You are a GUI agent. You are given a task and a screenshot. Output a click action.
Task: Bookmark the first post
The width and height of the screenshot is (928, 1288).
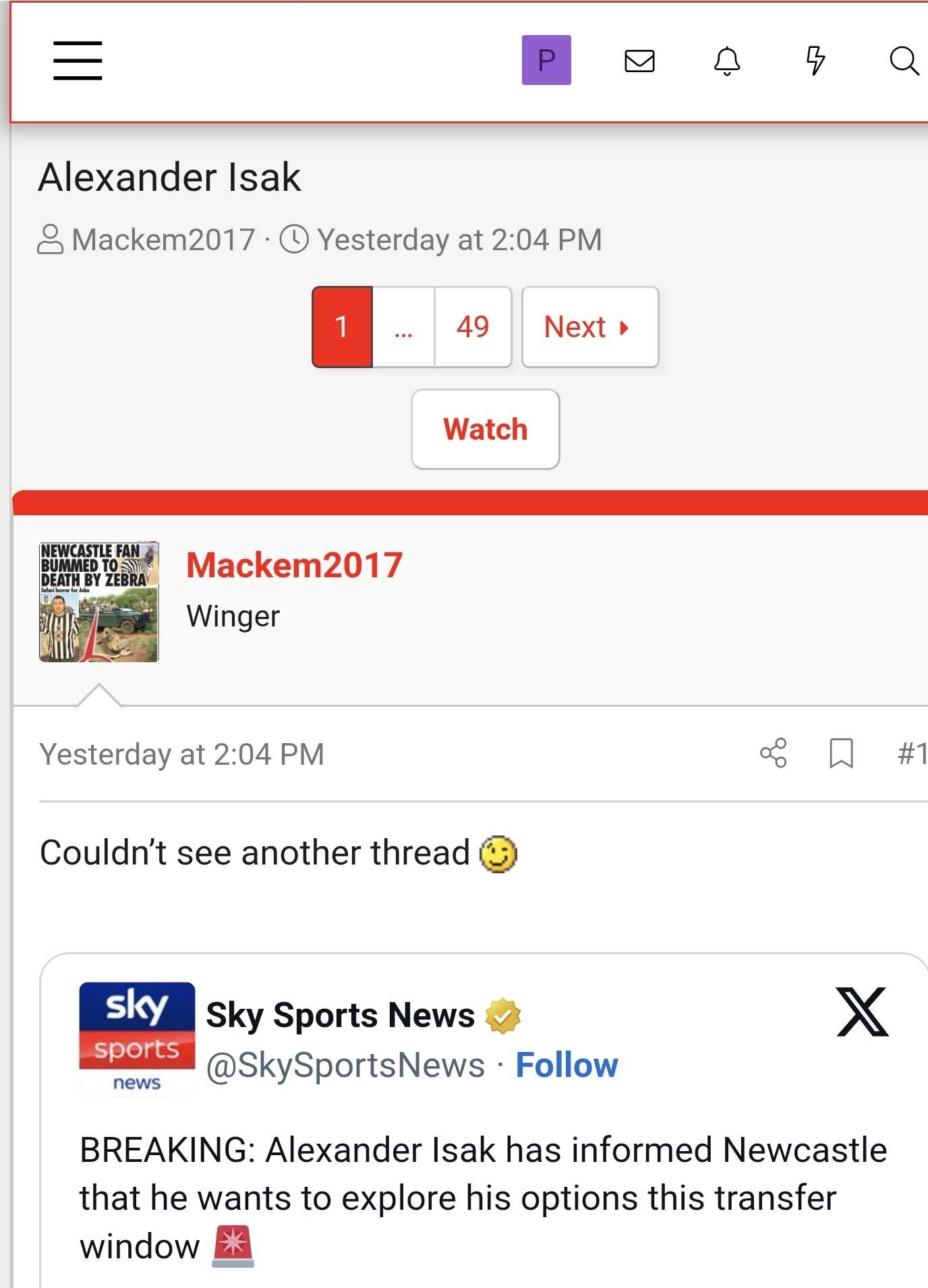click(841, 753)
